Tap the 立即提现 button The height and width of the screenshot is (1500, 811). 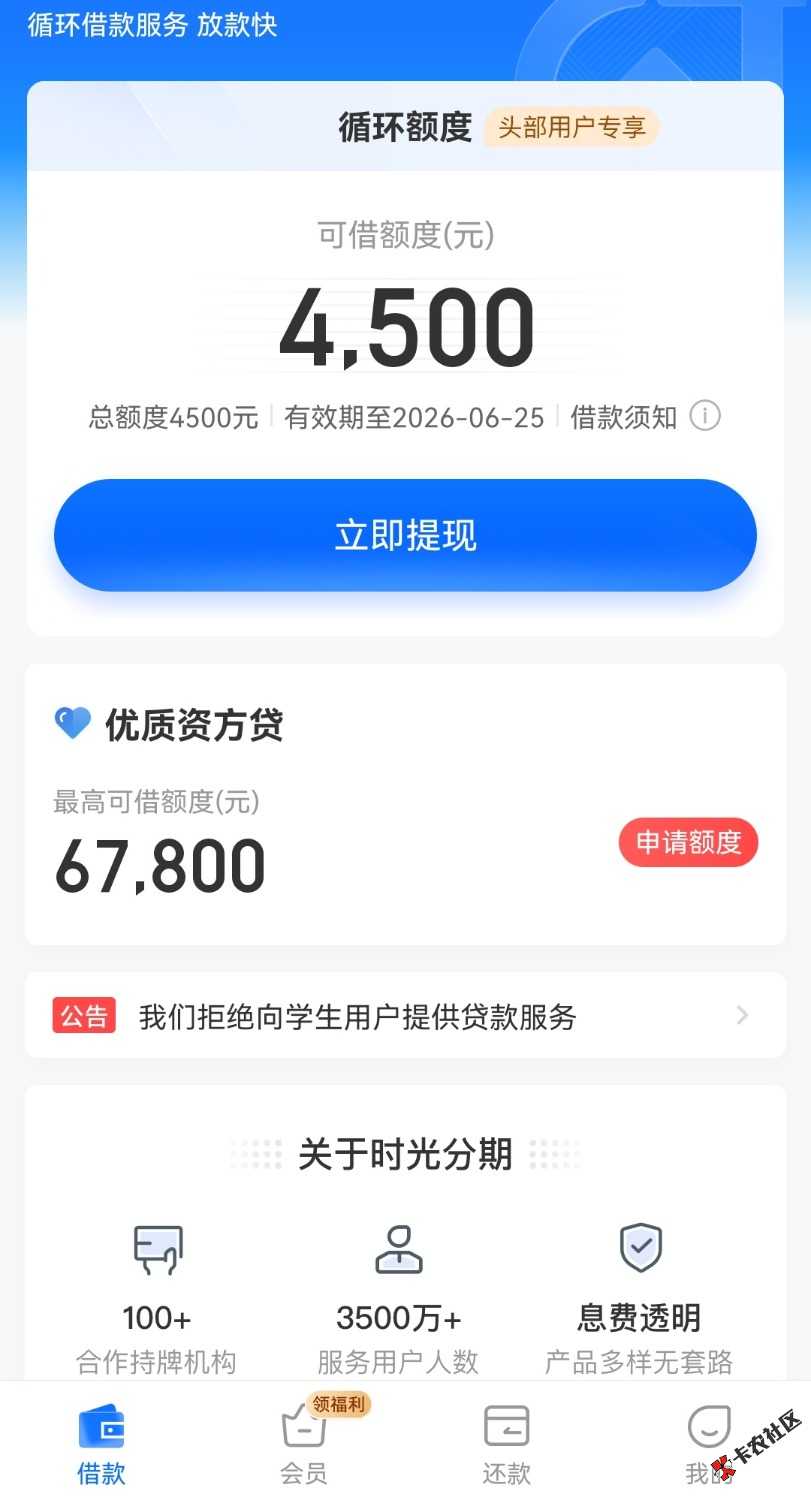tap(405, 535)
